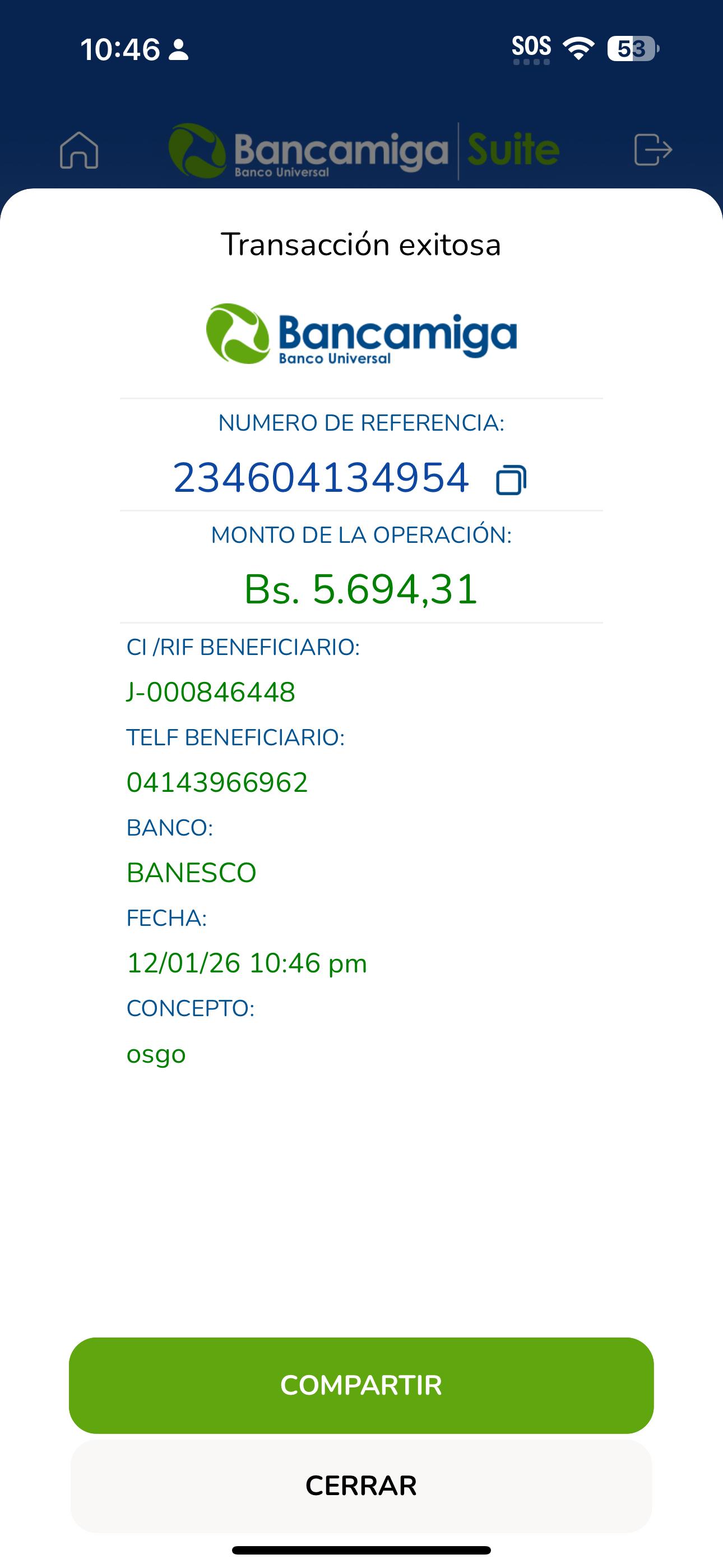Copy the reference number 234604134954

click(x=511, y=479)
